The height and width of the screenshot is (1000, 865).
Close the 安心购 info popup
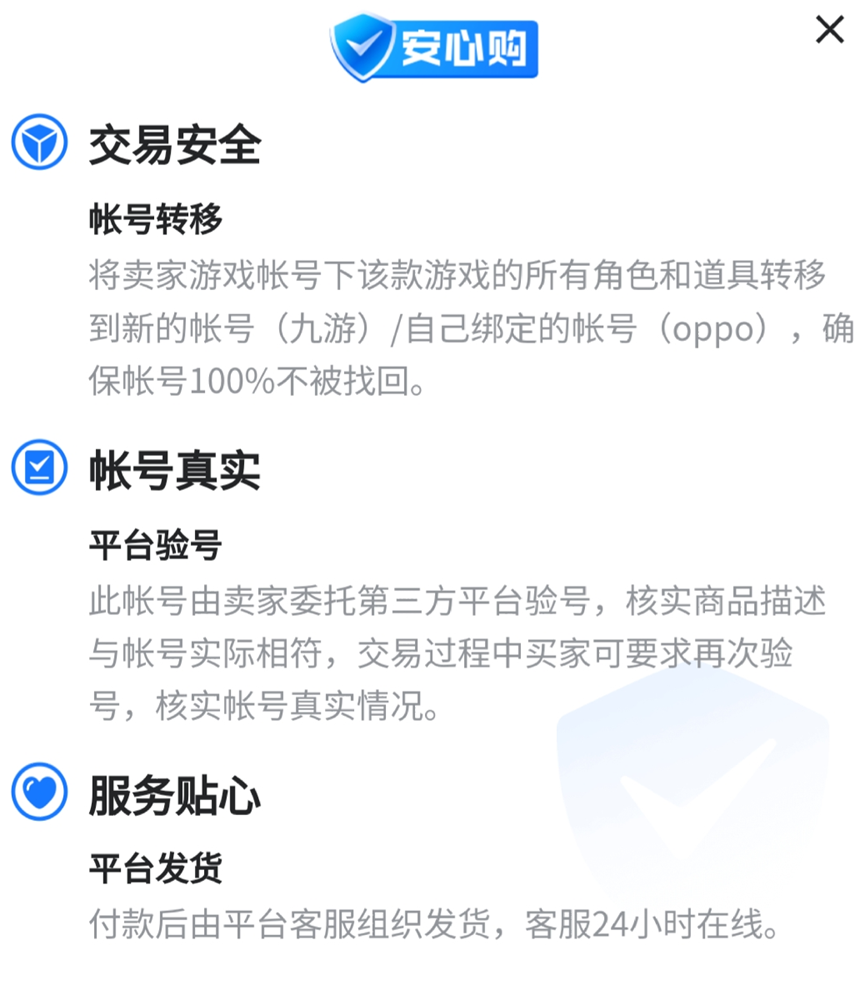pyautogui.click(x=829, y=31)
